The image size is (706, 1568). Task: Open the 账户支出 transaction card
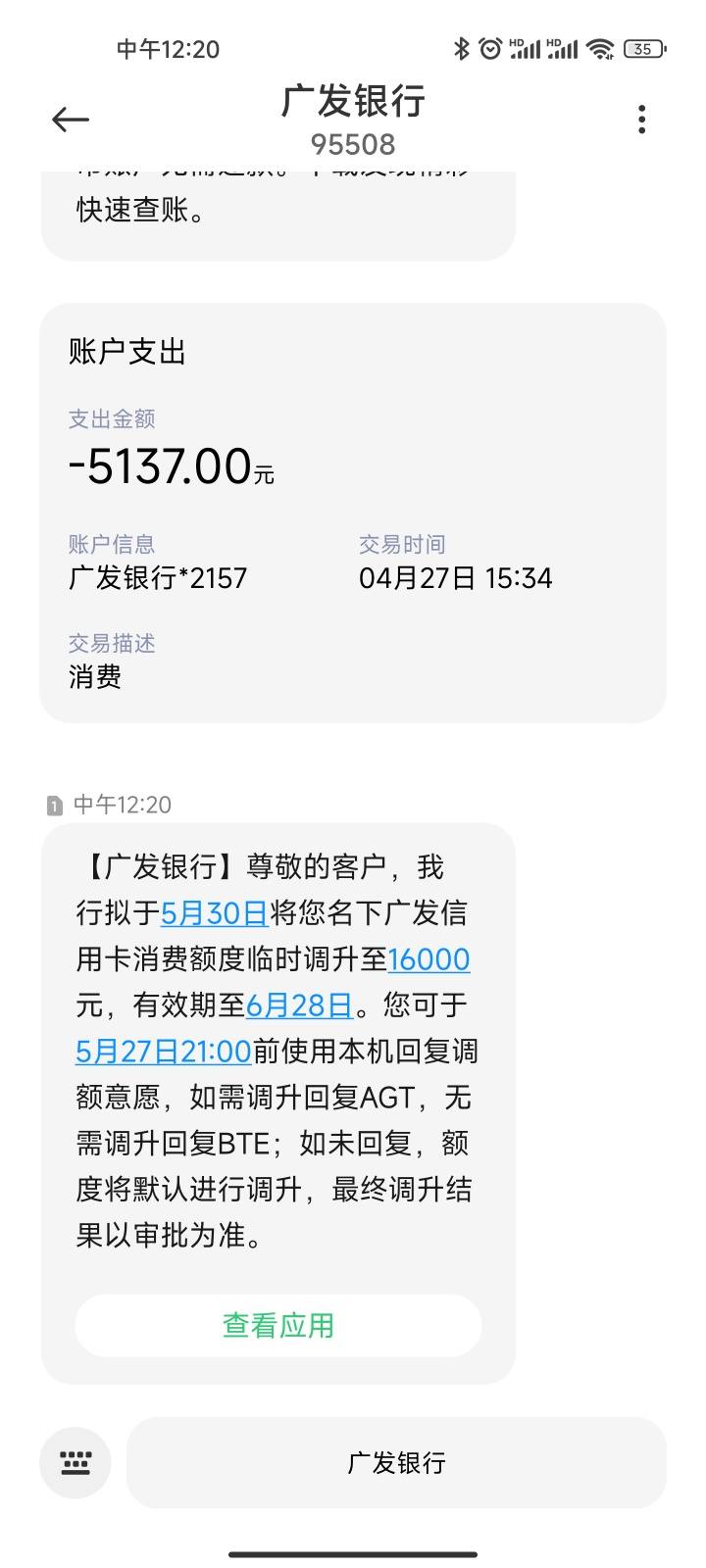pos(353,513)
